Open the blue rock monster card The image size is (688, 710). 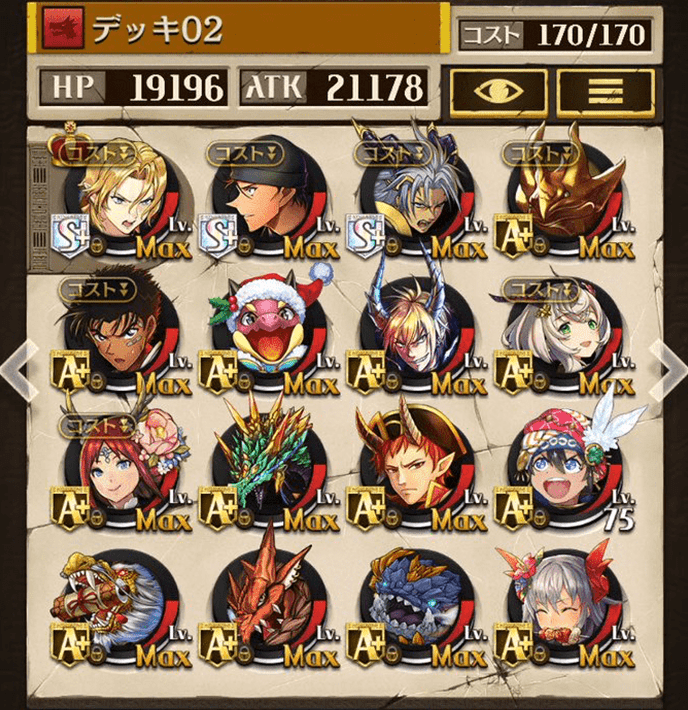point(414,608)
